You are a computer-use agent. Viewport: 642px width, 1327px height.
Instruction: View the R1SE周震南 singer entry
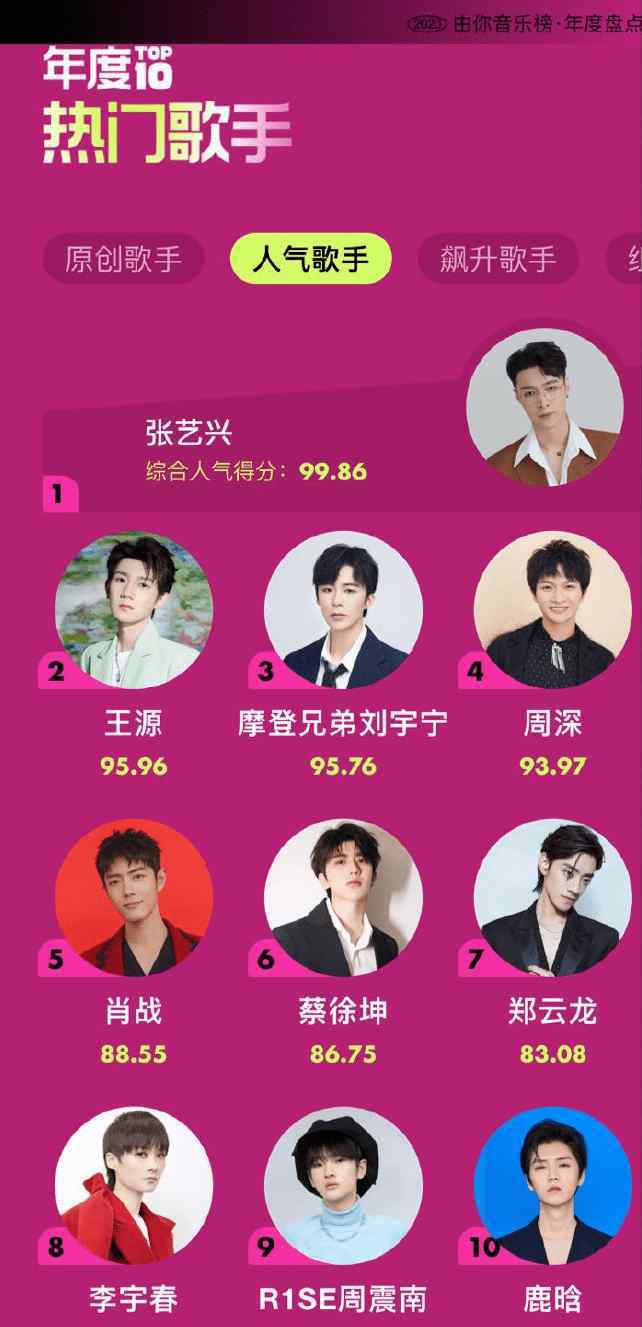(x=343, y=1213)
